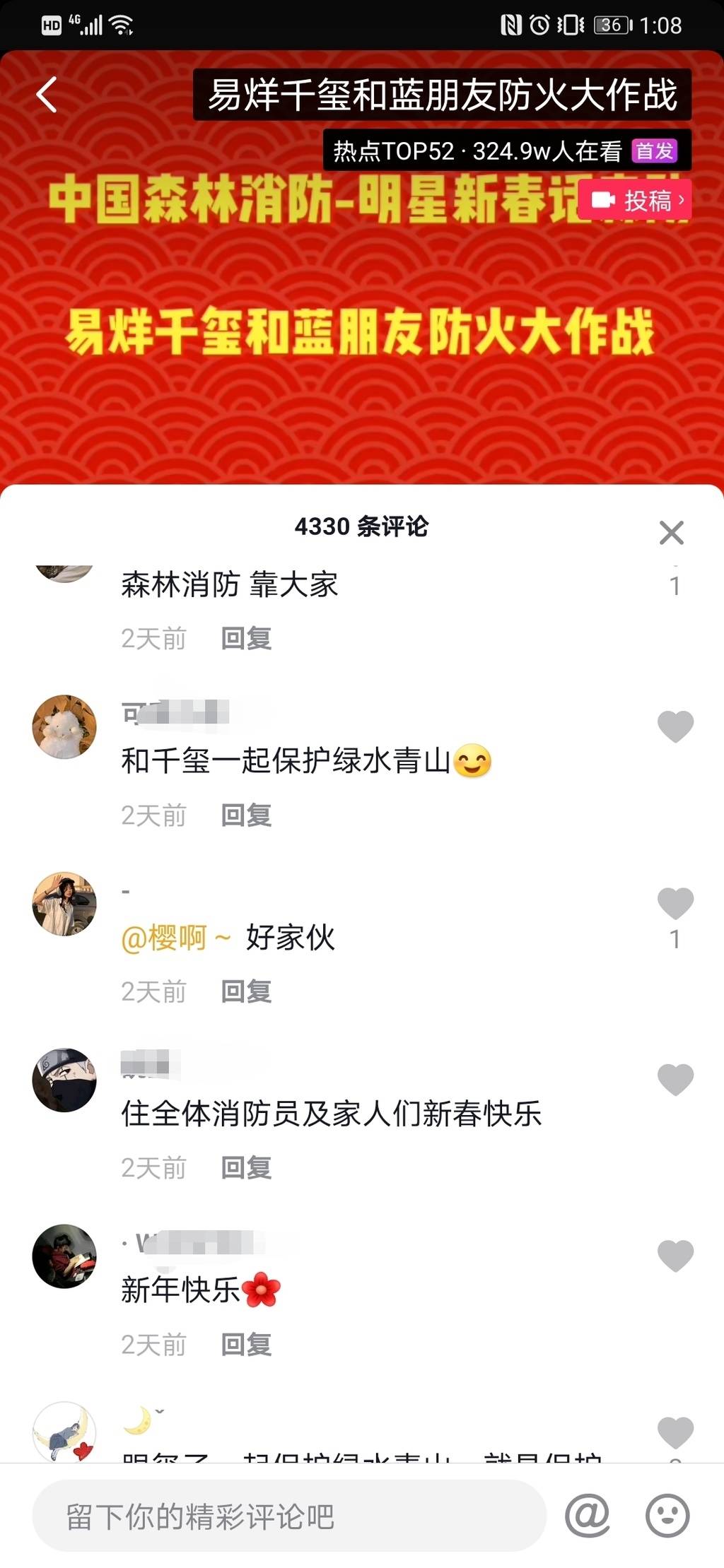This screenshot has height=1568, width=724.
Task: Go back with the top-left arrow
Action: tap(47, 95)
